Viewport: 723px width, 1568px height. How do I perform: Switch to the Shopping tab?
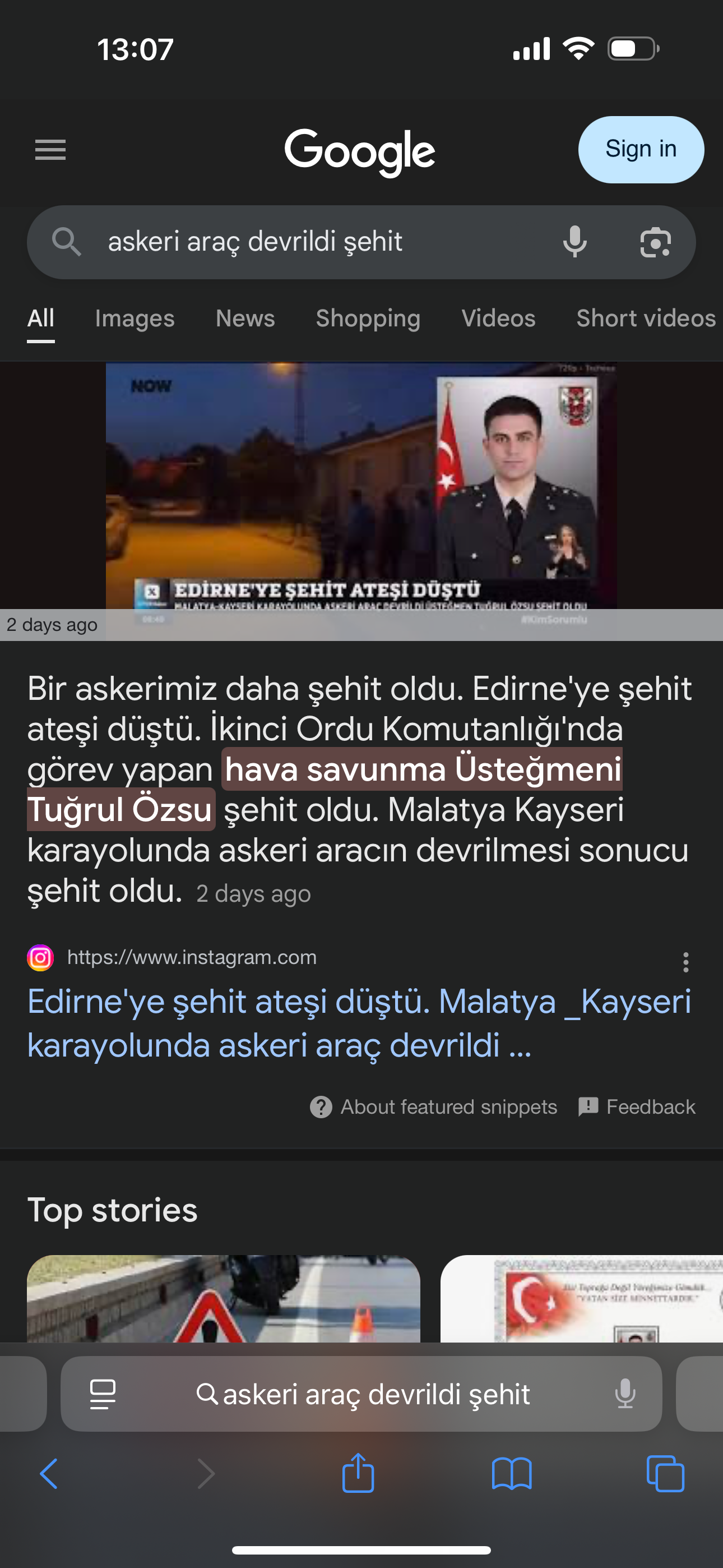[x=368, y=319]
